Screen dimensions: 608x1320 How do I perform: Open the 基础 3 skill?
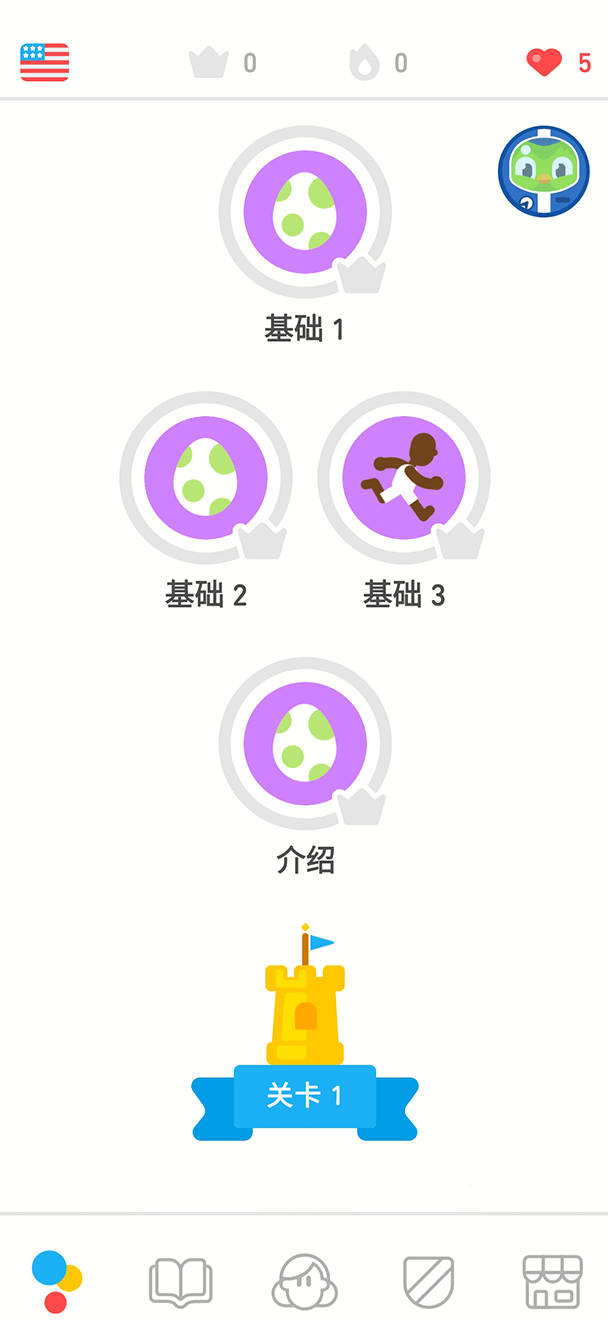pyautogui.click(x=404, y=478)
